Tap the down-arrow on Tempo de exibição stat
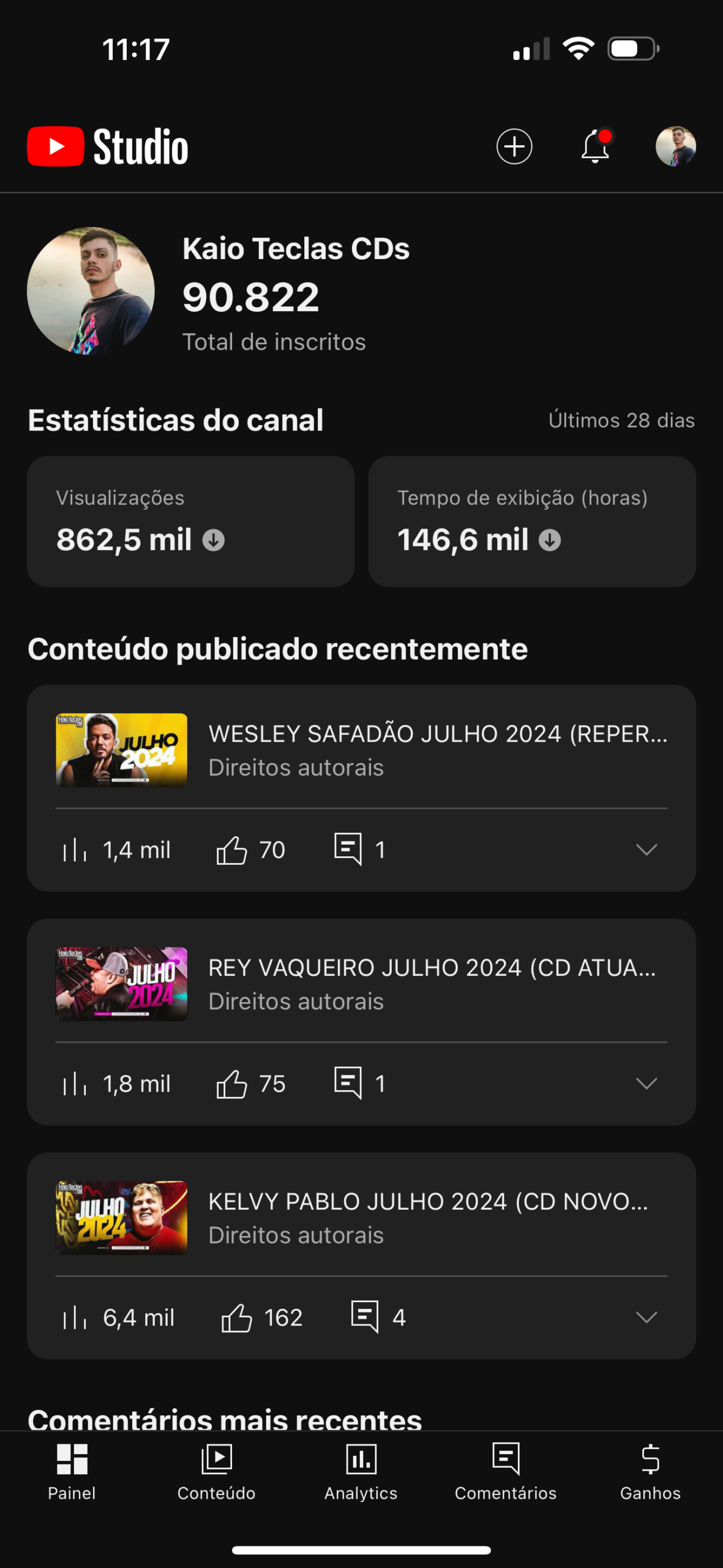Viewport: 723px width, 1568px height. 550,541
